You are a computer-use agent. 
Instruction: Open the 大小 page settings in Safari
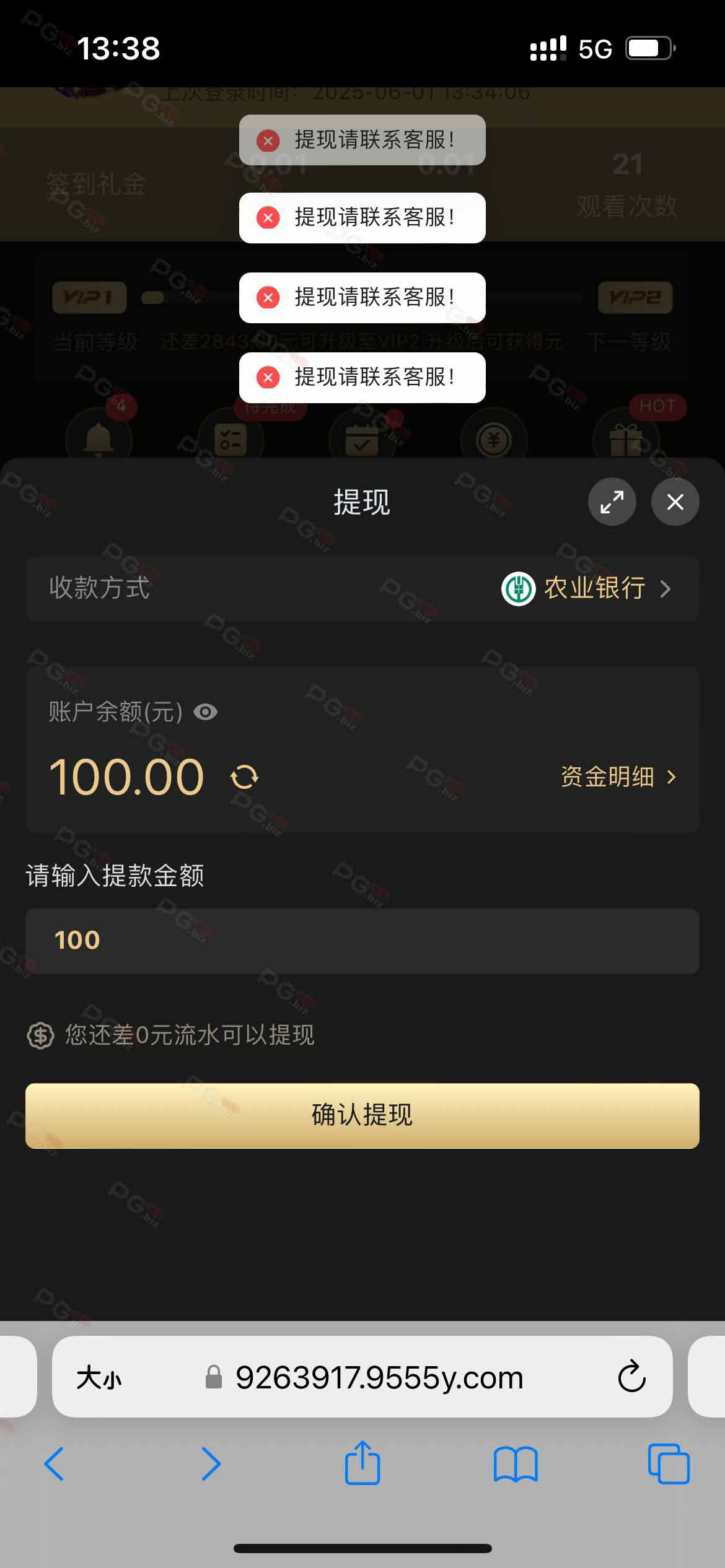coord(99,1378)
